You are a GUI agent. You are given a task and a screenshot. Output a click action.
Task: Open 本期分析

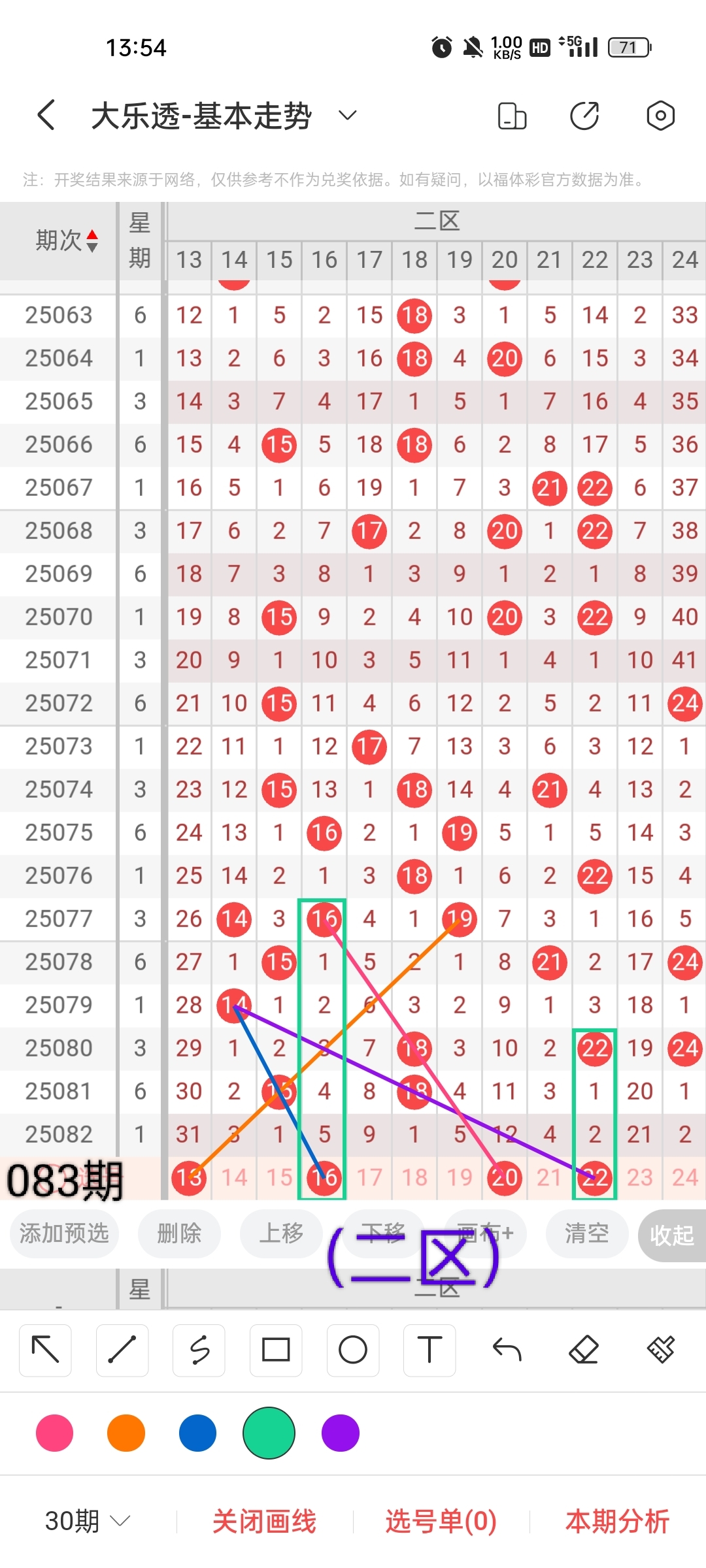(617, 1522)
